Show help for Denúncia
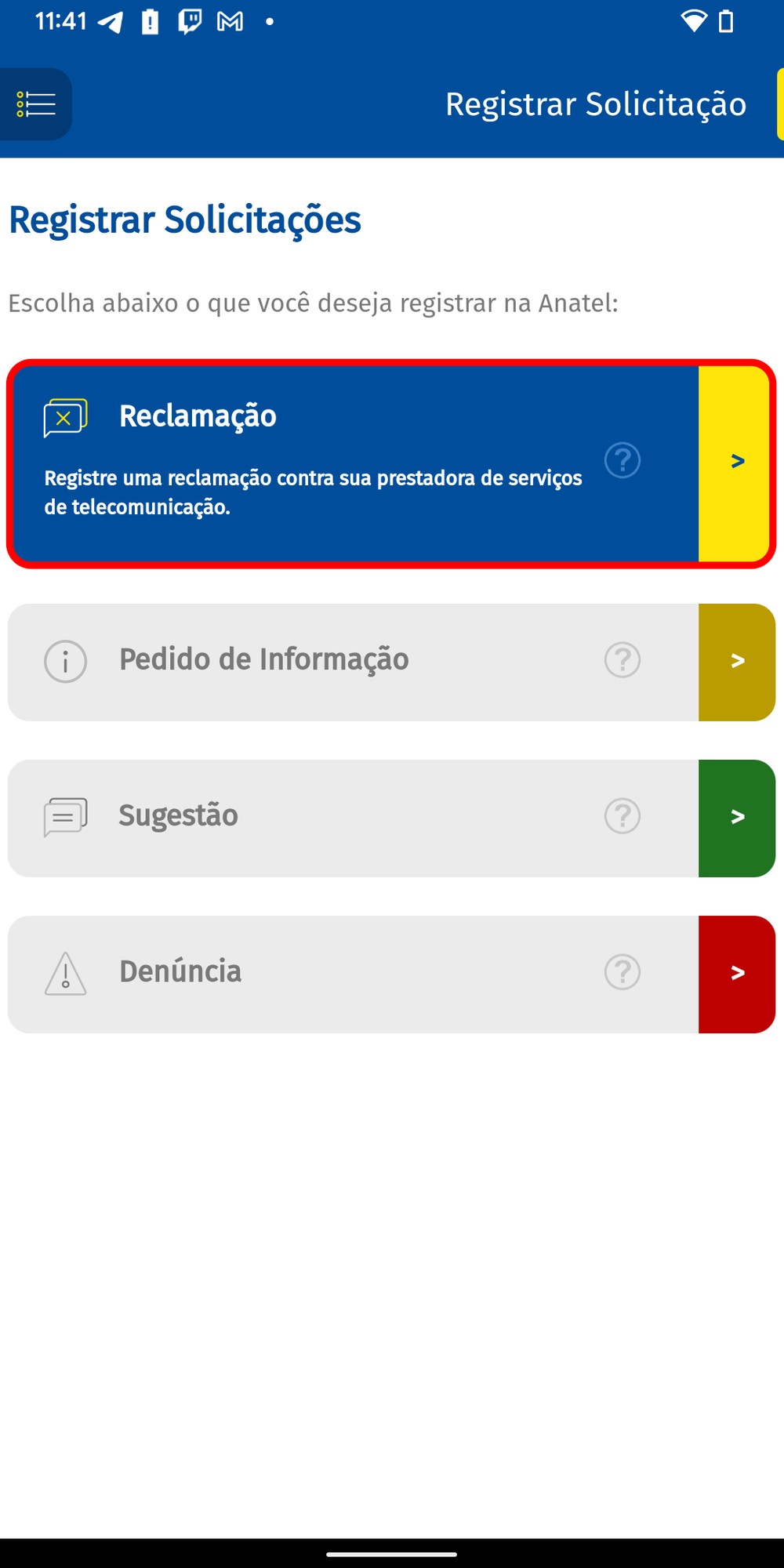Viewport: 784px width, 1568px height. coord(622,972)
